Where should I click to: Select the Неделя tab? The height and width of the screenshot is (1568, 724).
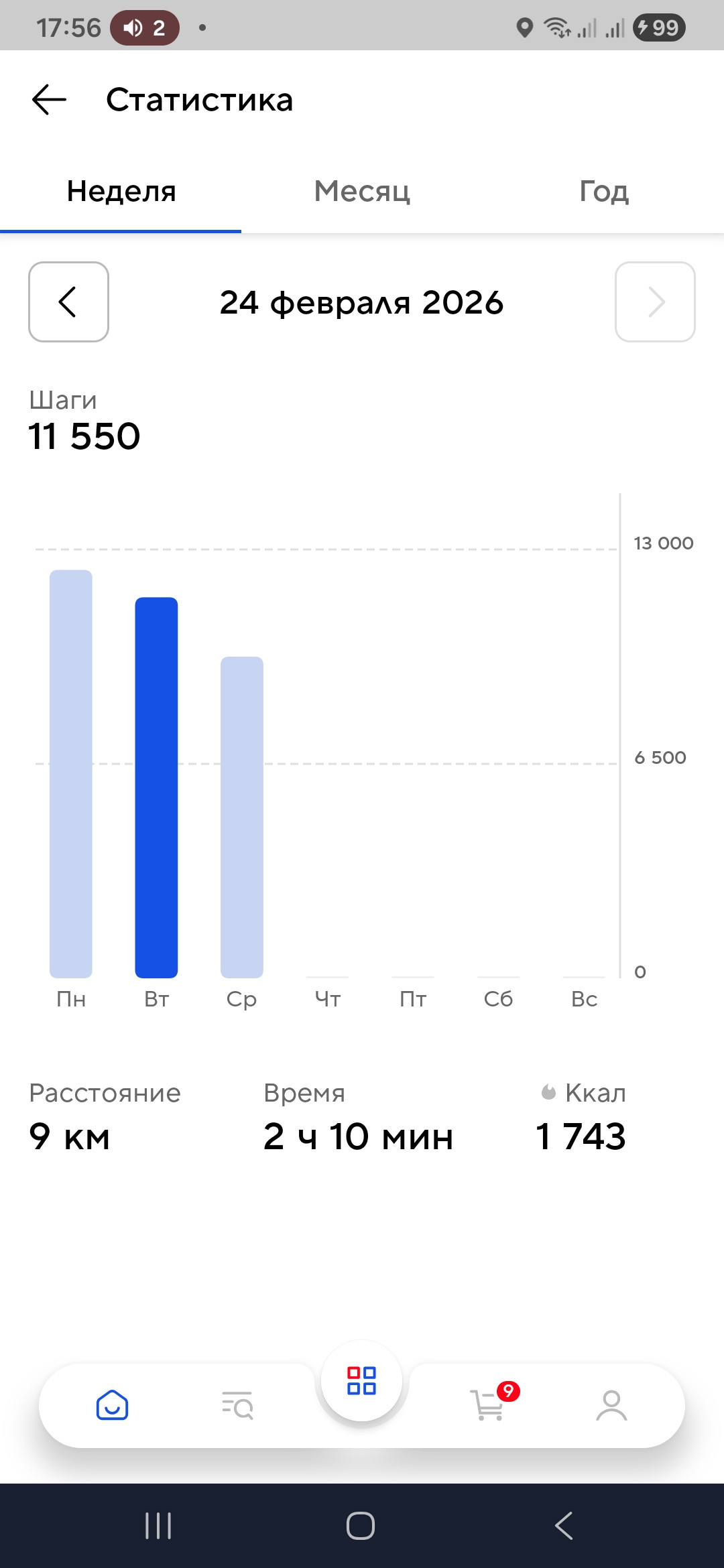(121, 192)
